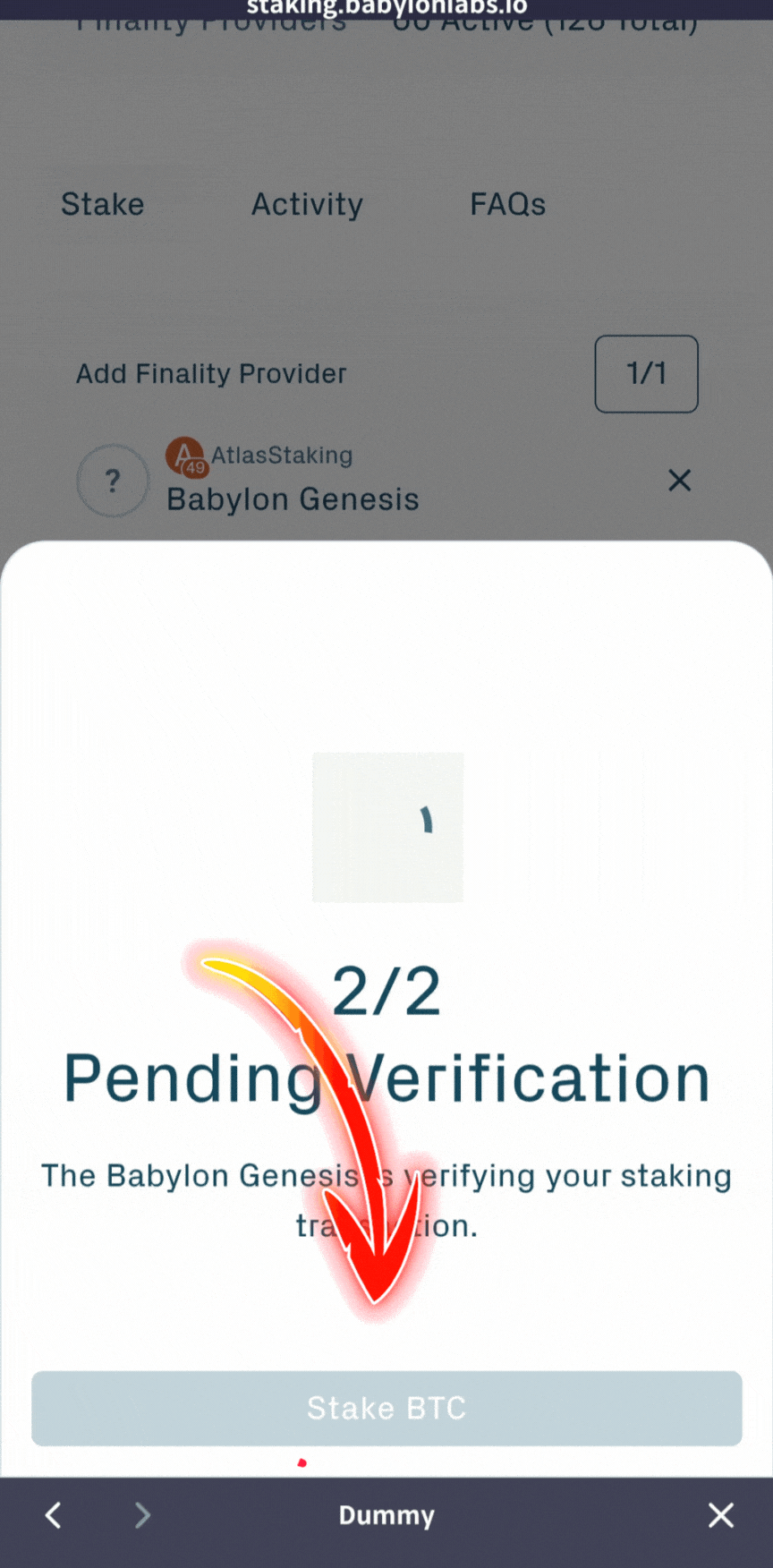Click the forward navigation chevron

[142, 1514]
